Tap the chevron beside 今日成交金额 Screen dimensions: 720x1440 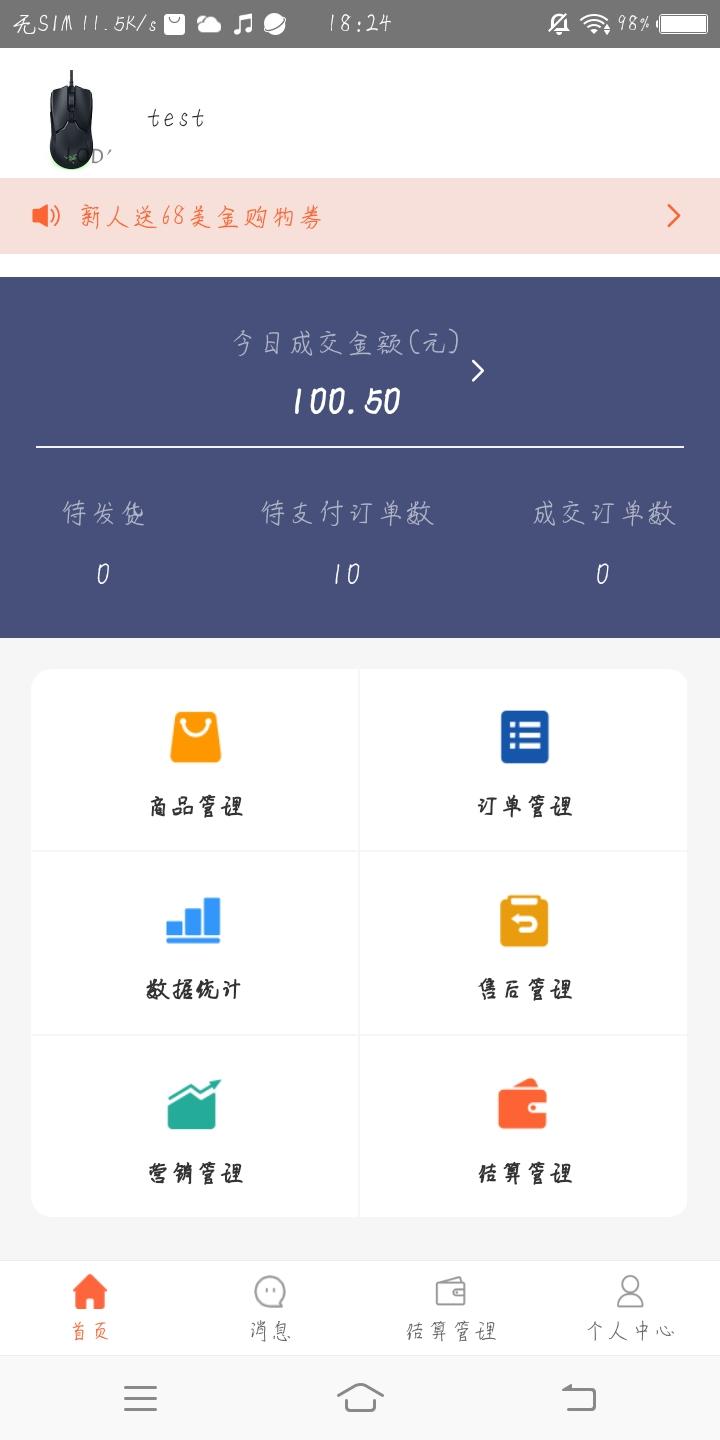click(478, 371)
